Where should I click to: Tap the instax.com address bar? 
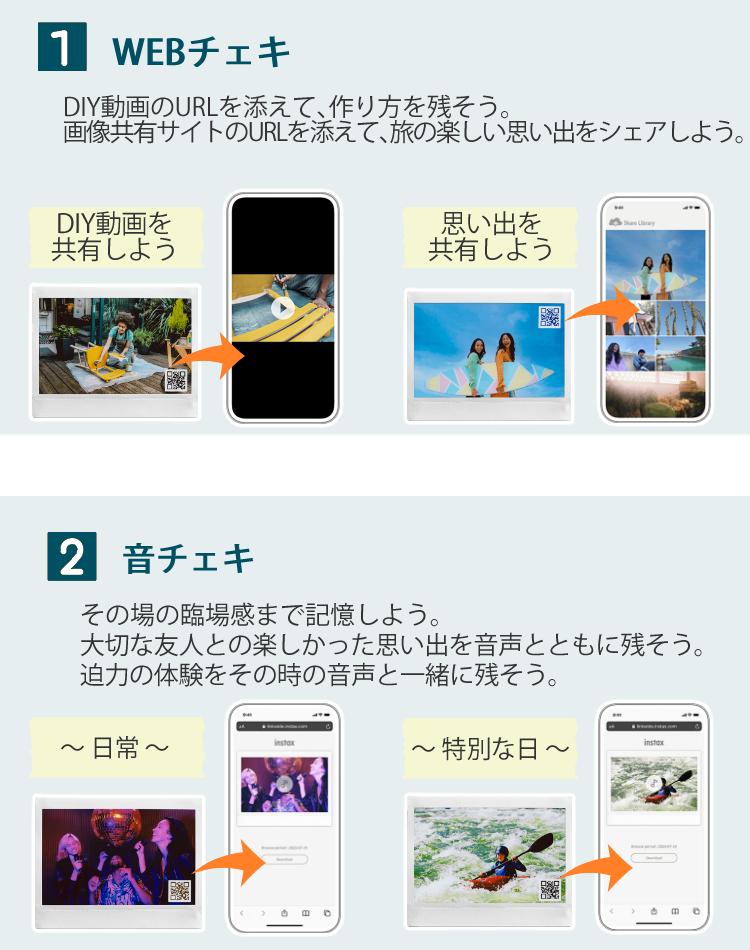pos(285,726)
